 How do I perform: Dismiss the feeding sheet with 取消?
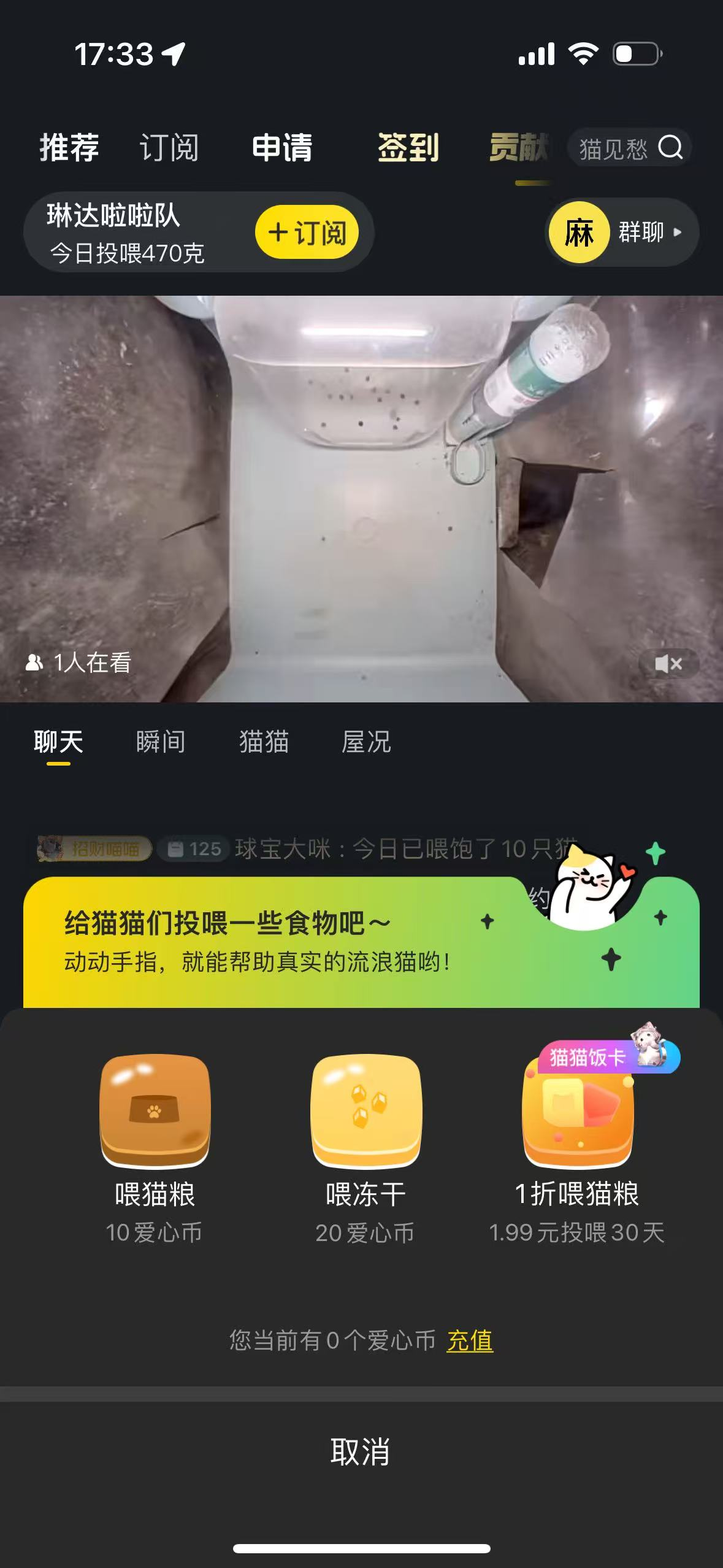(x=361, y=1451)
